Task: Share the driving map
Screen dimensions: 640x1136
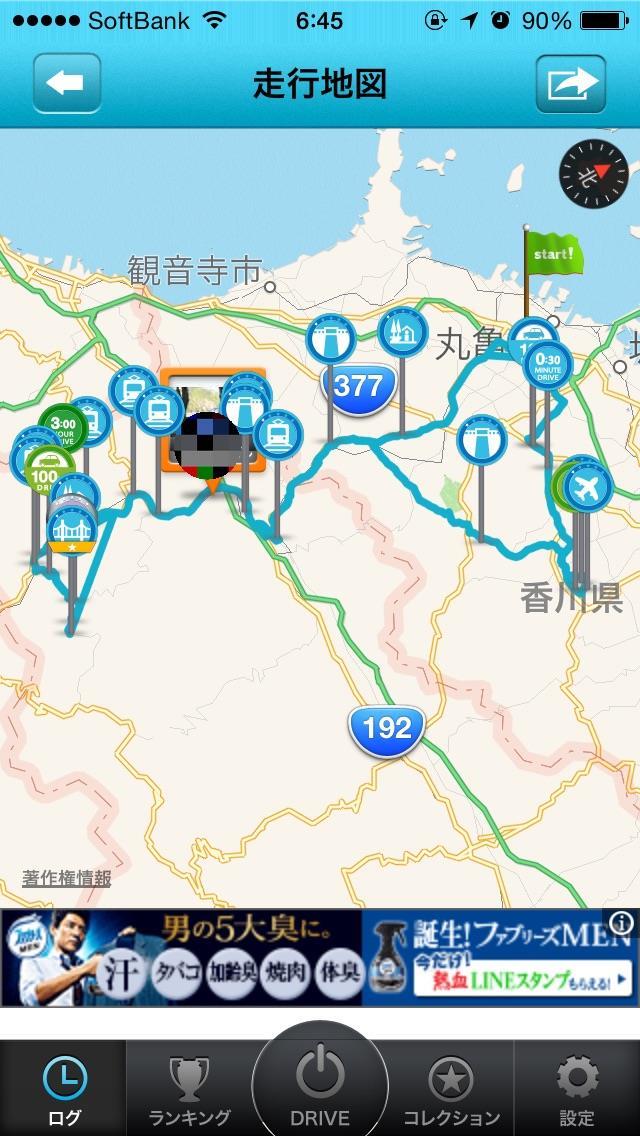Action: click(x=570, y=84)
